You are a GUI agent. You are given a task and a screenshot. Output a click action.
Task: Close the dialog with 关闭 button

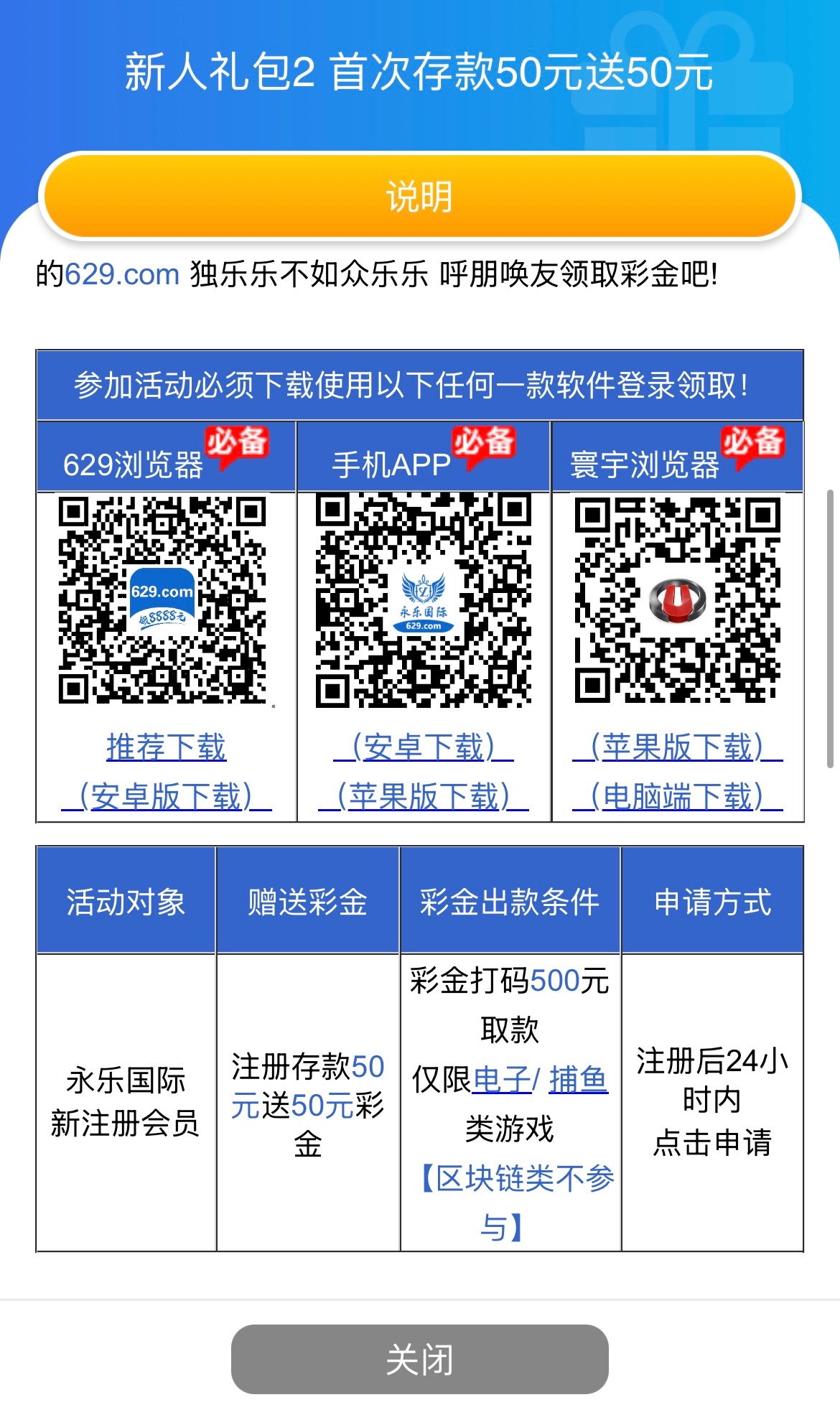(x=420, y=1359)
